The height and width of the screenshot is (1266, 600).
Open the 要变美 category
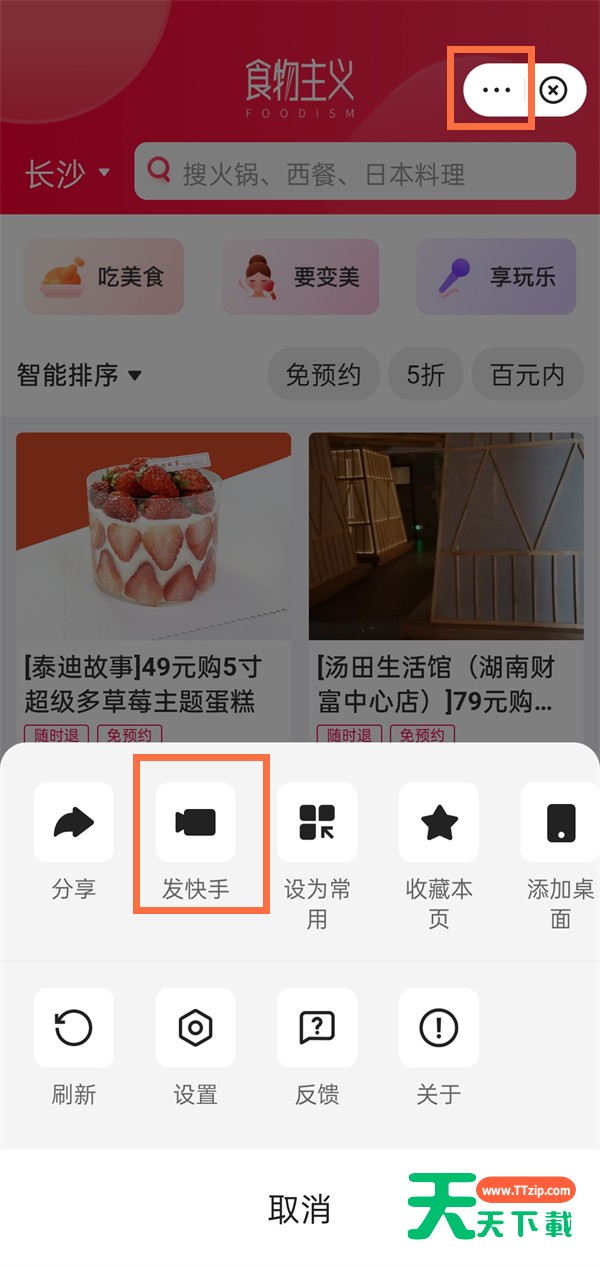pyautogui.click(x=300, y=277)
